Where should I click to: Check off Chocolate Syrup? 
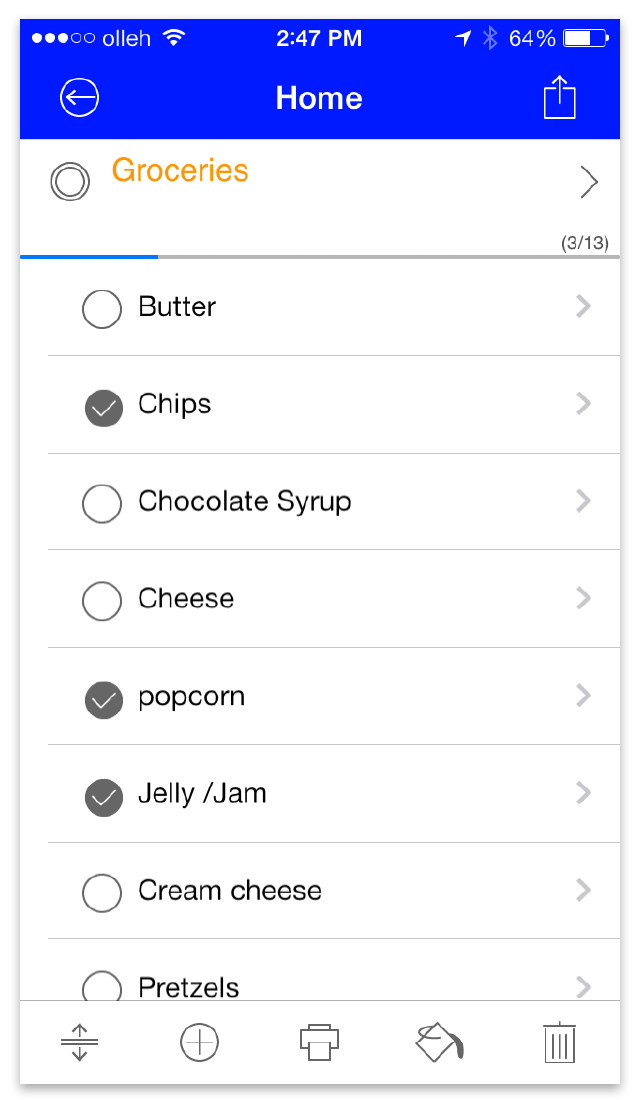click(102, 504)
